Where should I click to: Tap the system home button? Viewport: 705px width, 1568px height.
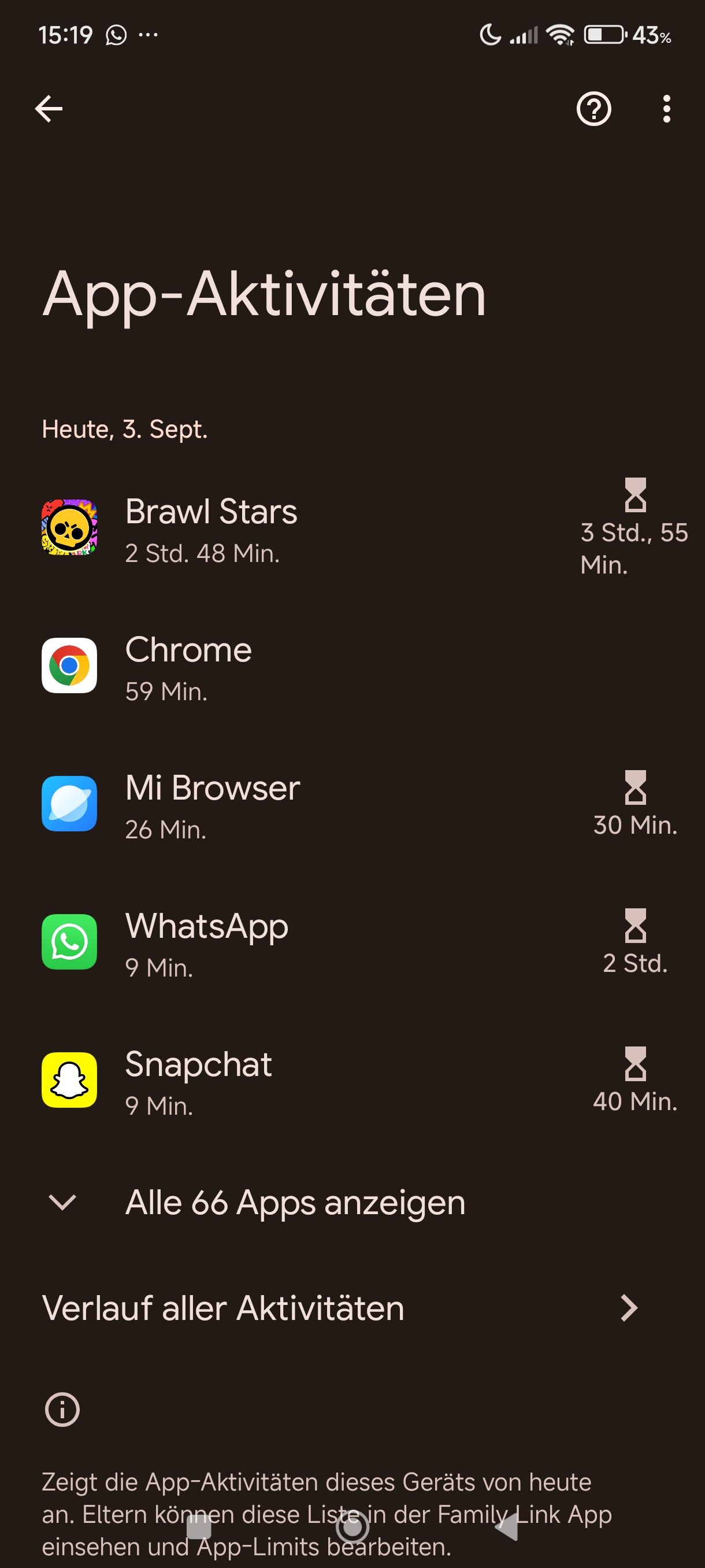[352, 1526]
